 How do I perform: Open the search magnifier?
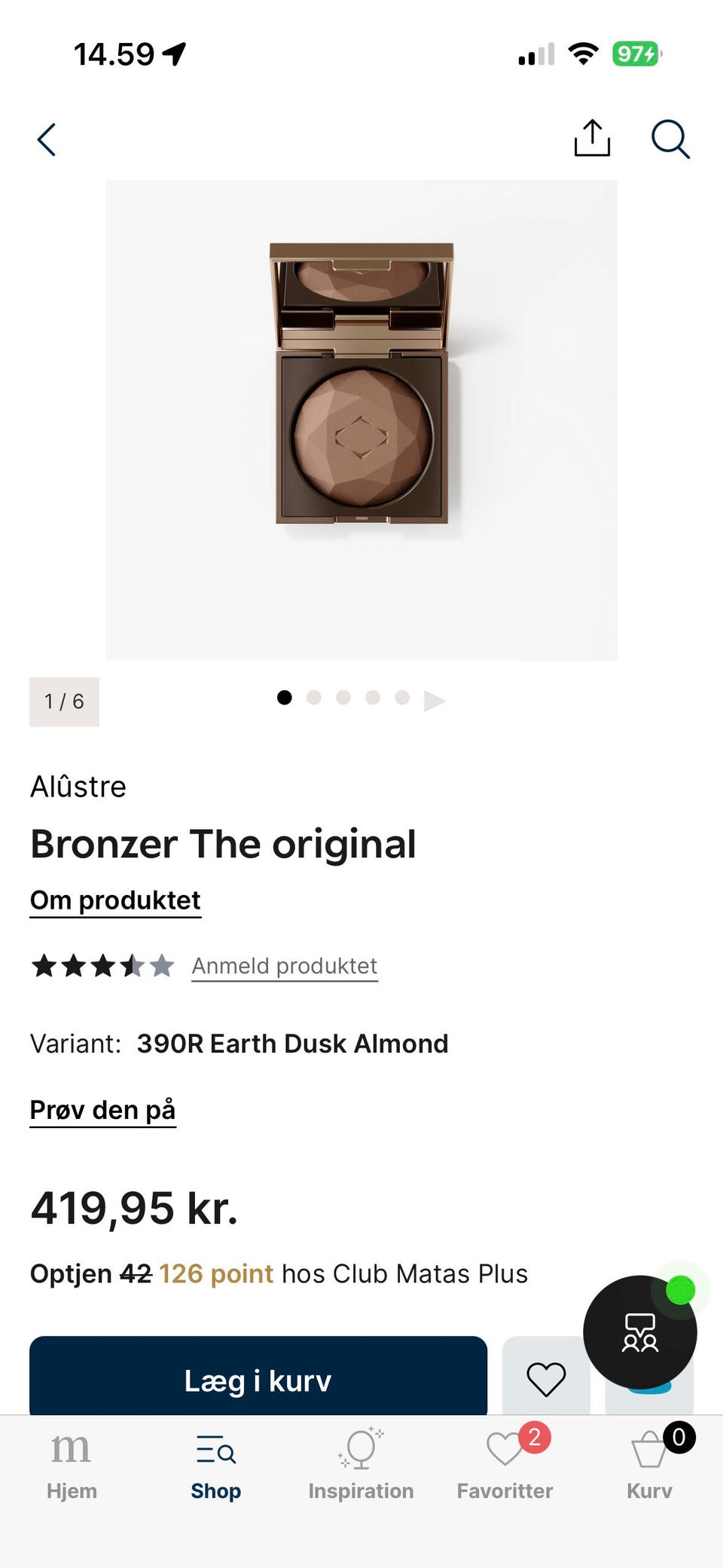point(670,139)
